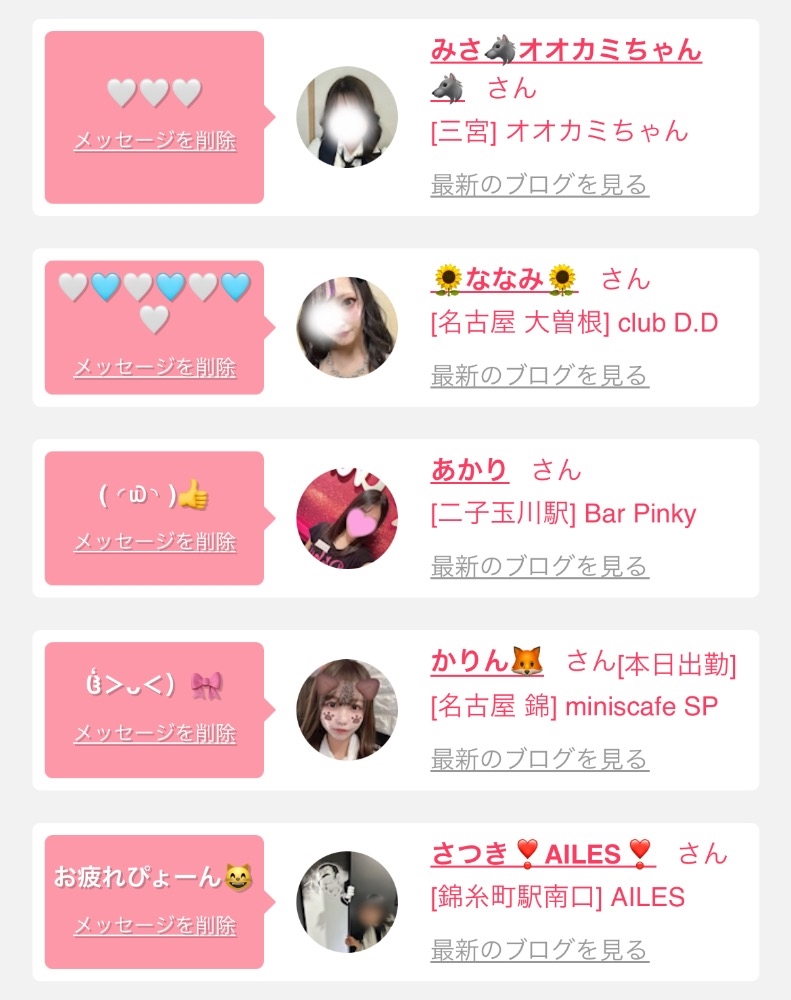Delete the message sent to ななみ
This screenshot has width=791, height=1000.
click(155, 368)
